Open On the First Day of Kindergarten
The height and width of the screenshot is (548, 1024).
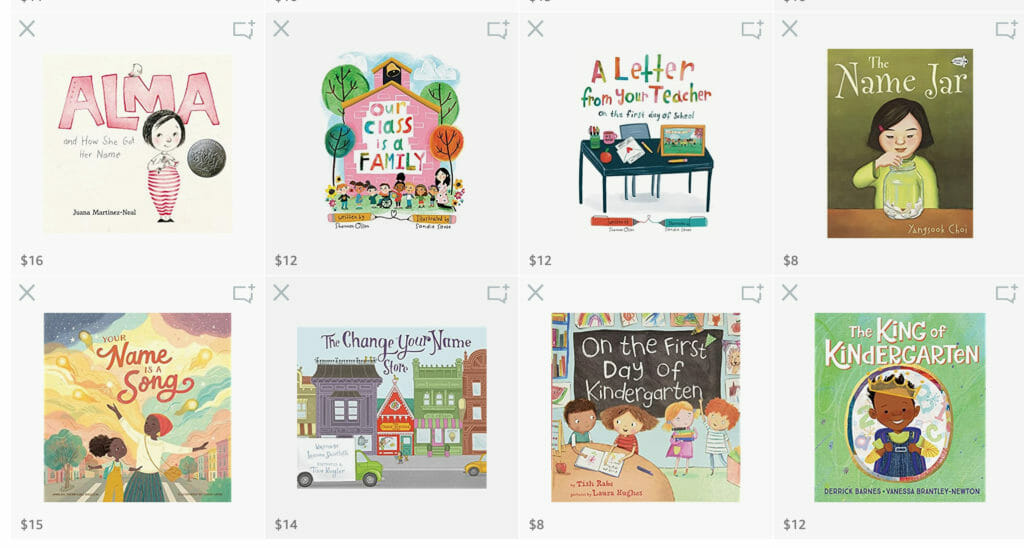(x=646, y=407)
